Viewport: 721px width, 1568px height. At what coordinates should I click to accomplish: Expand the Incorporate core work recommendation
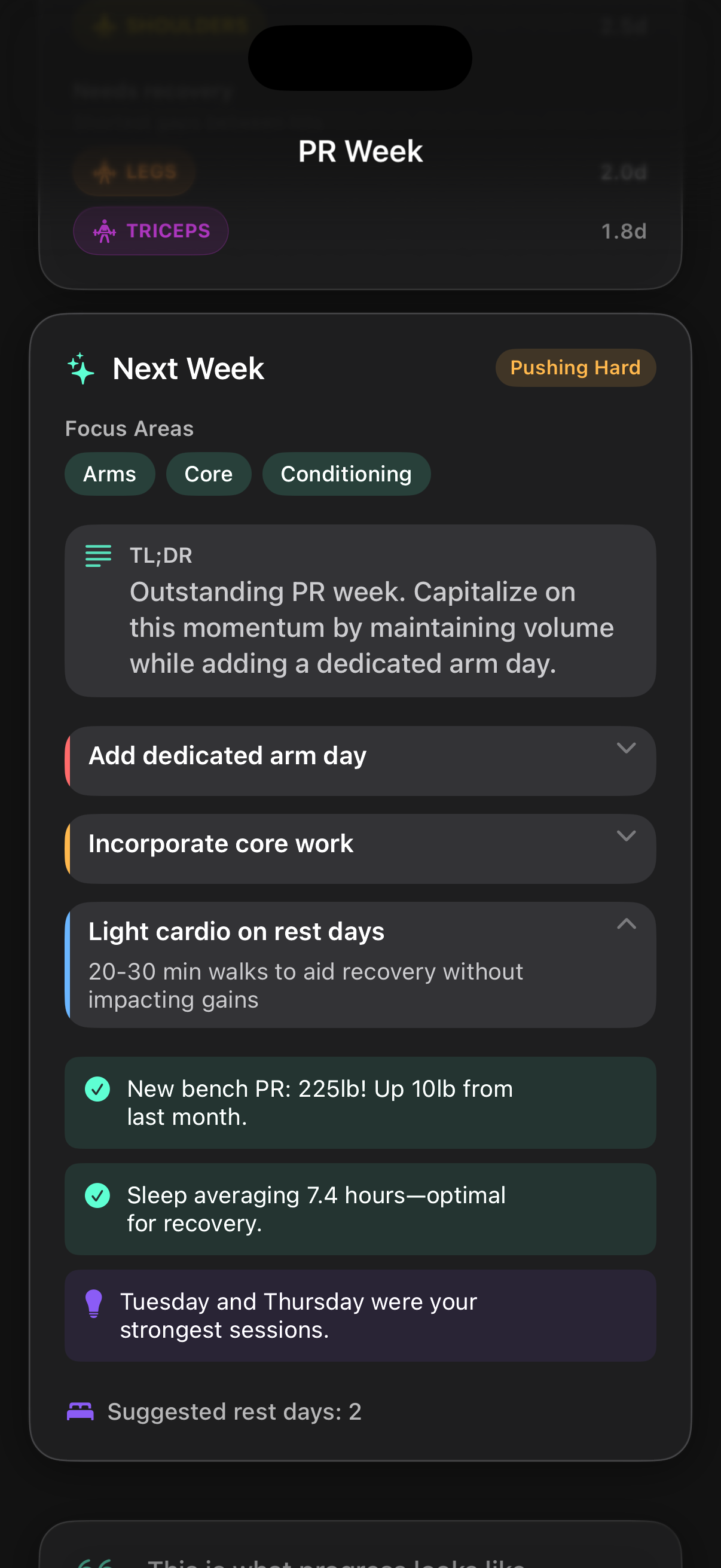pos(627,837)
